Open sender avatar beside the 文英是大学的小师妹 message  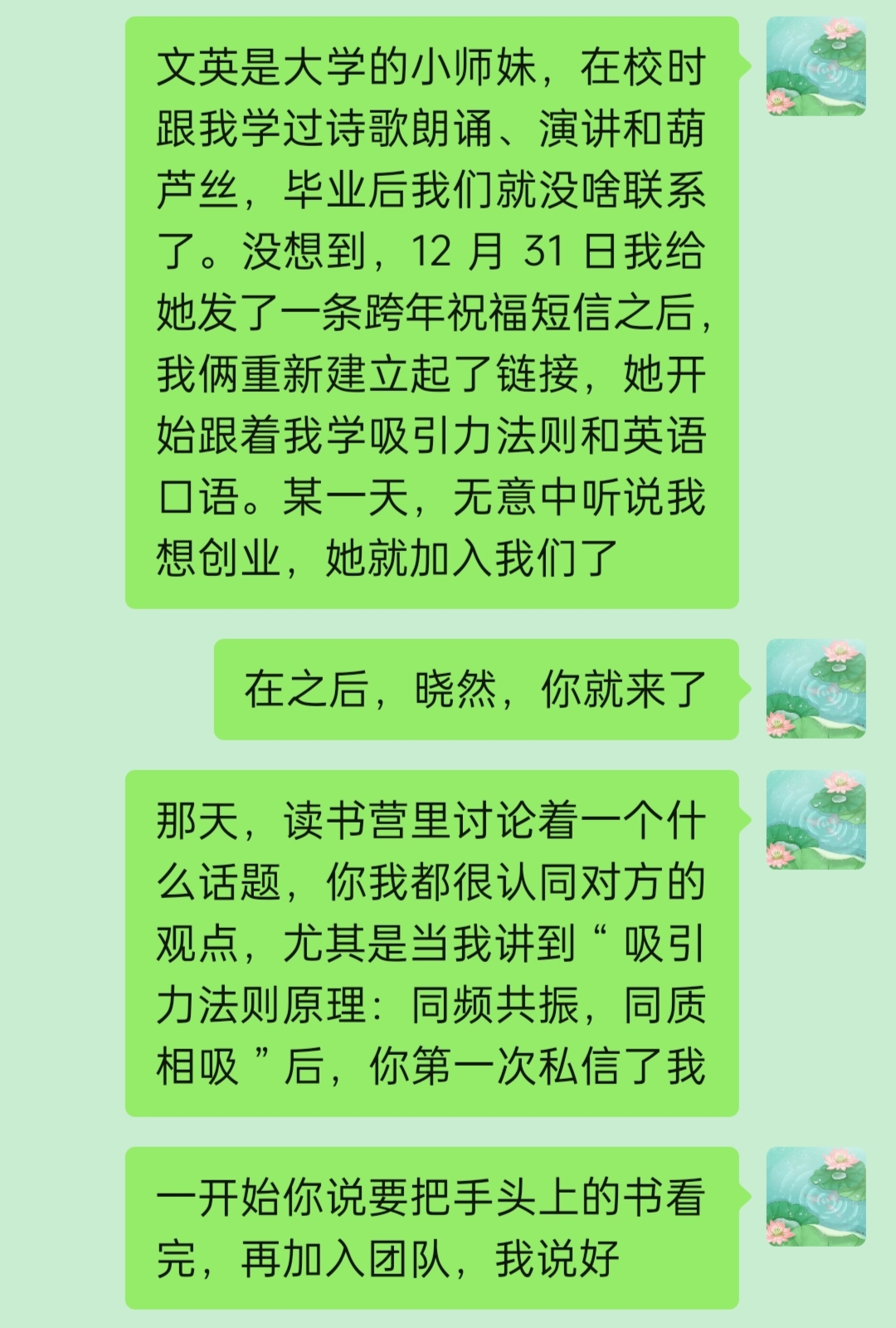click(816, 66)
